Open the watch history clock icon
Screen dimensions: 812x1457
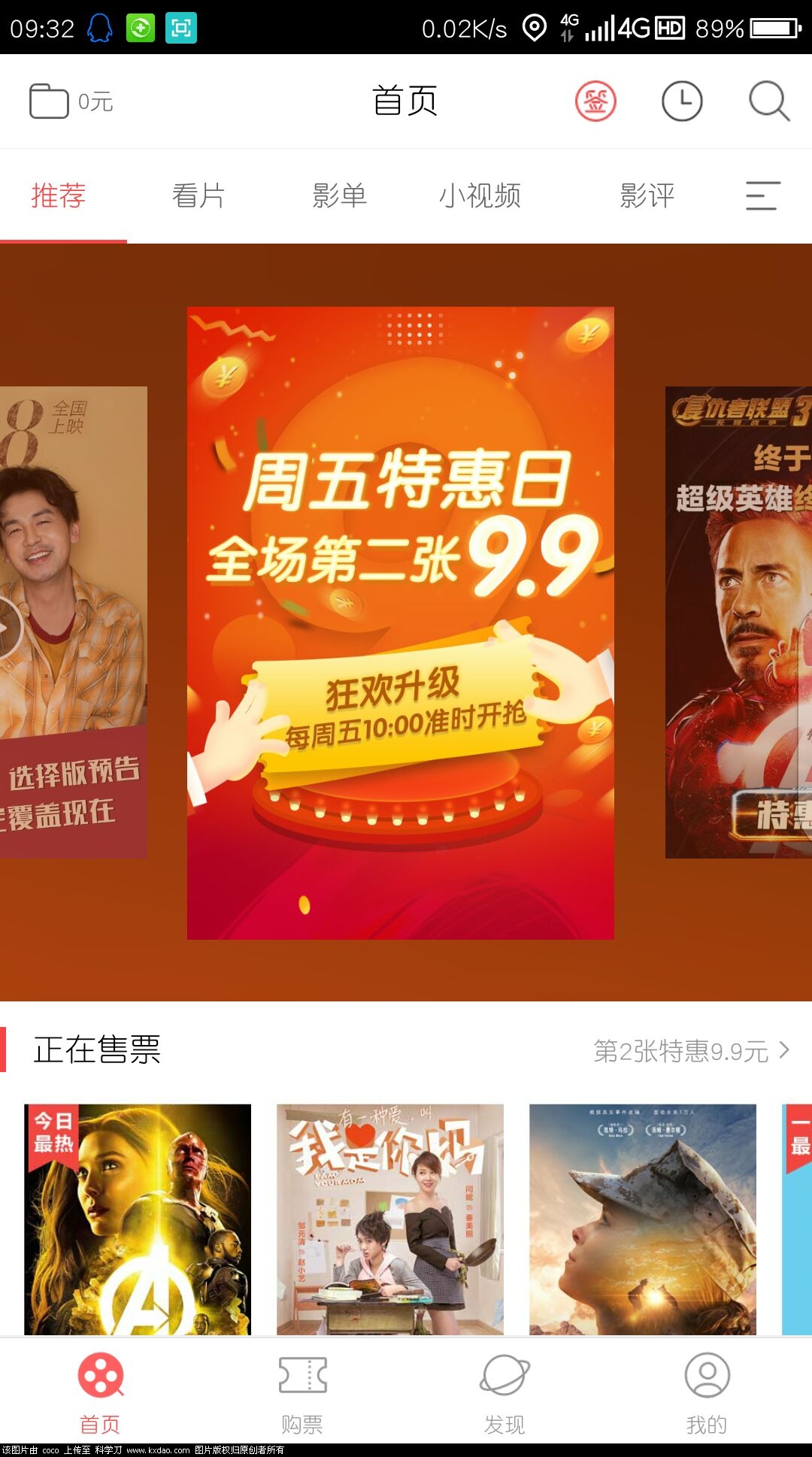point(682,101)
